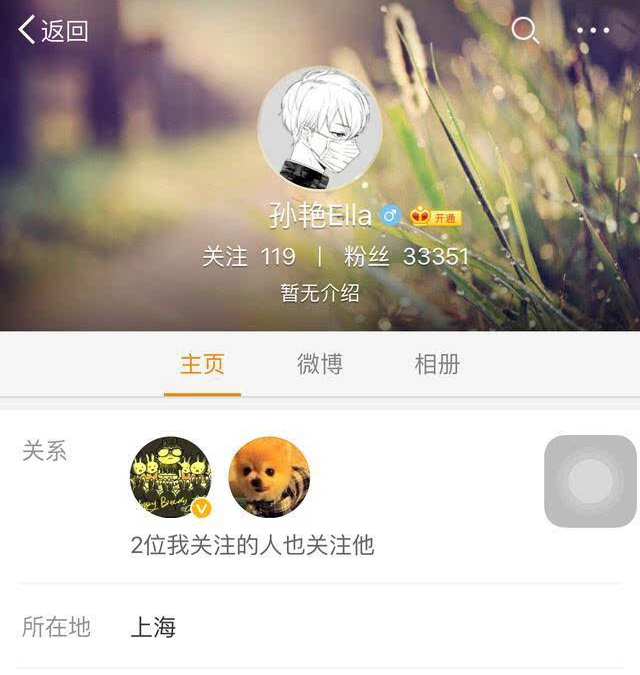640x675 pixels.
Task: Tap the floating AssistiveTouch button
Action: 590,481
